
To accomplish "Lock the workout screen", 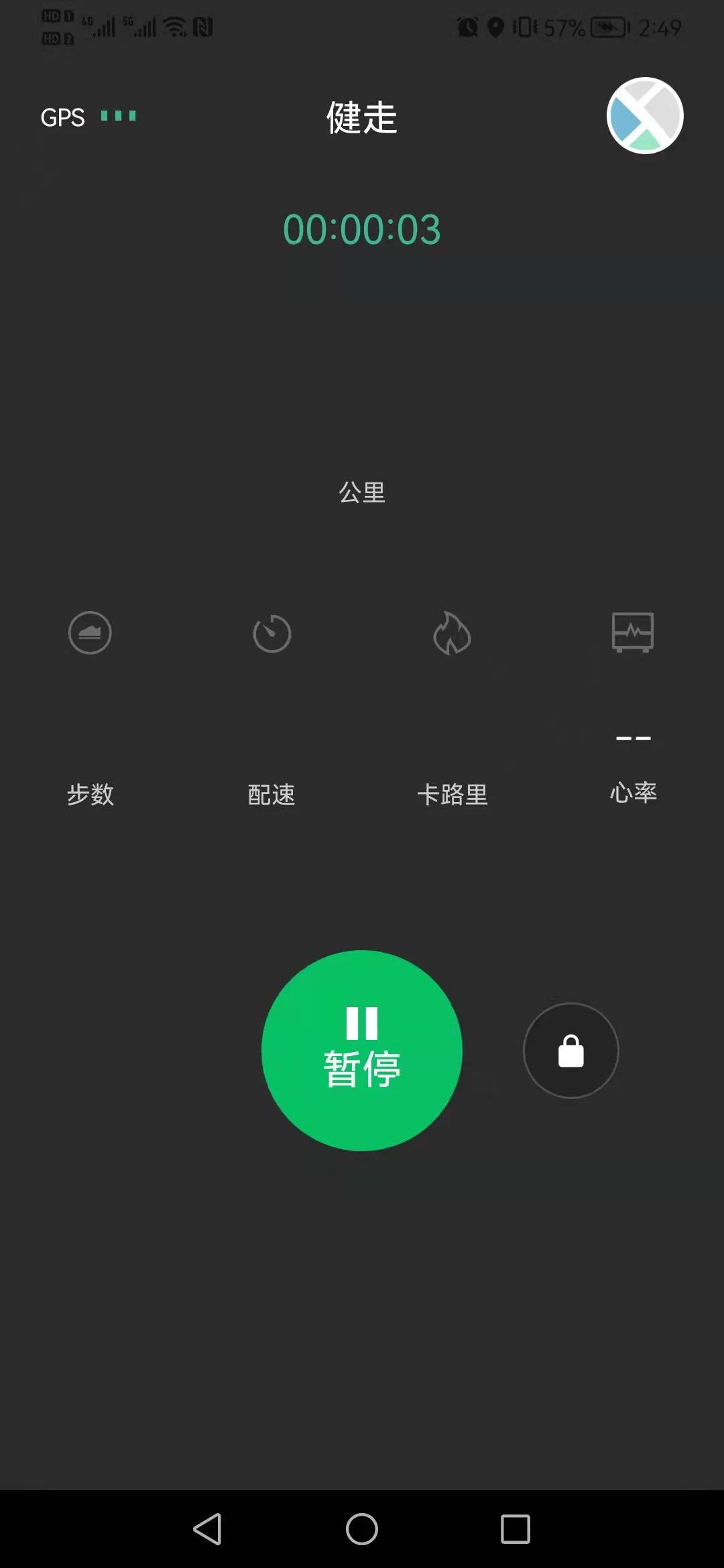I will coord(570,1051).
